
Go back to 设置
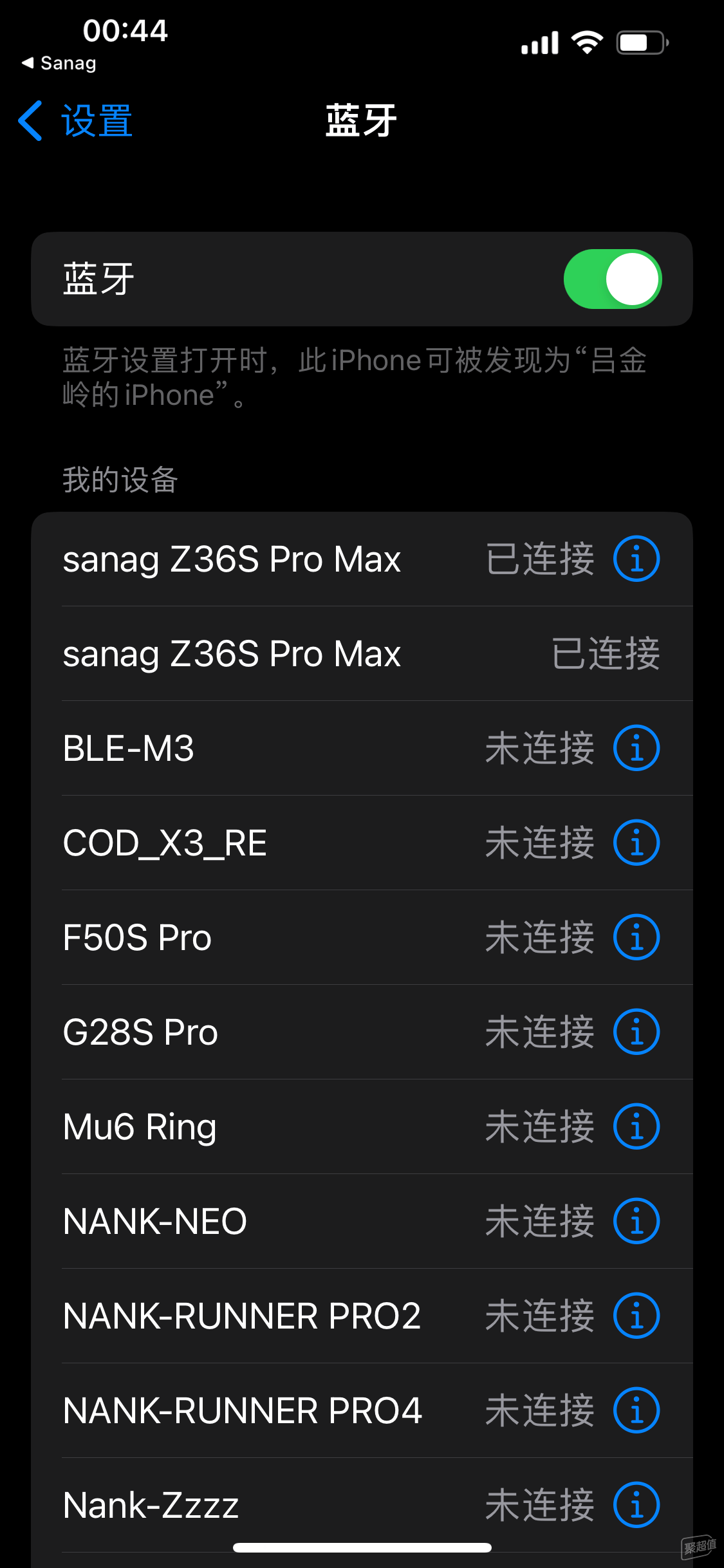coord(75,120)
